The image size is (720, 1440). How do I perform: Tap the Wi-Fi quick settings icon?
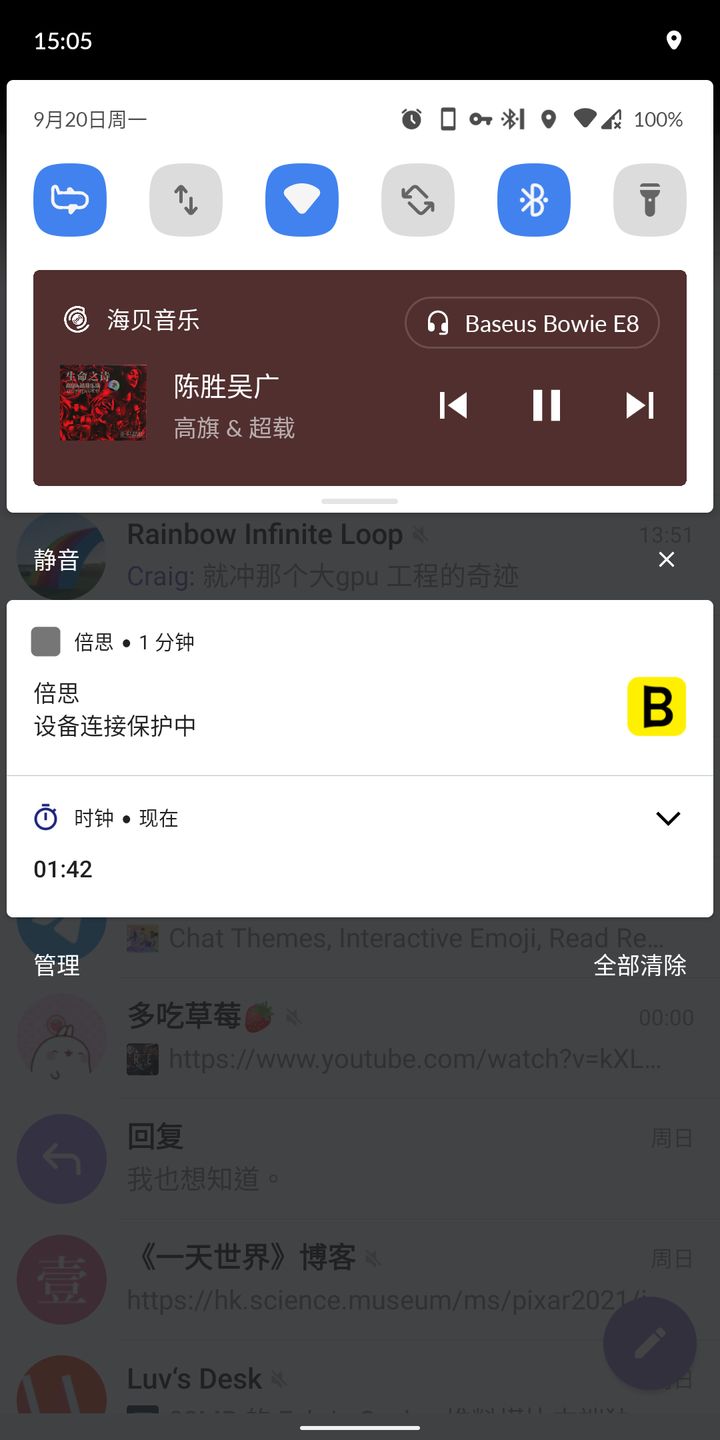[x=301, y=199]
